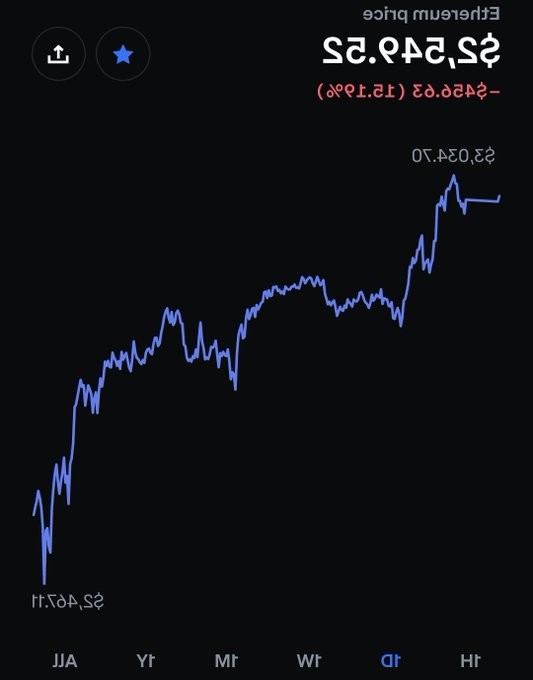Switch to the All time range
The height and width of the screenshot is (680, 533).
[65, 660]
